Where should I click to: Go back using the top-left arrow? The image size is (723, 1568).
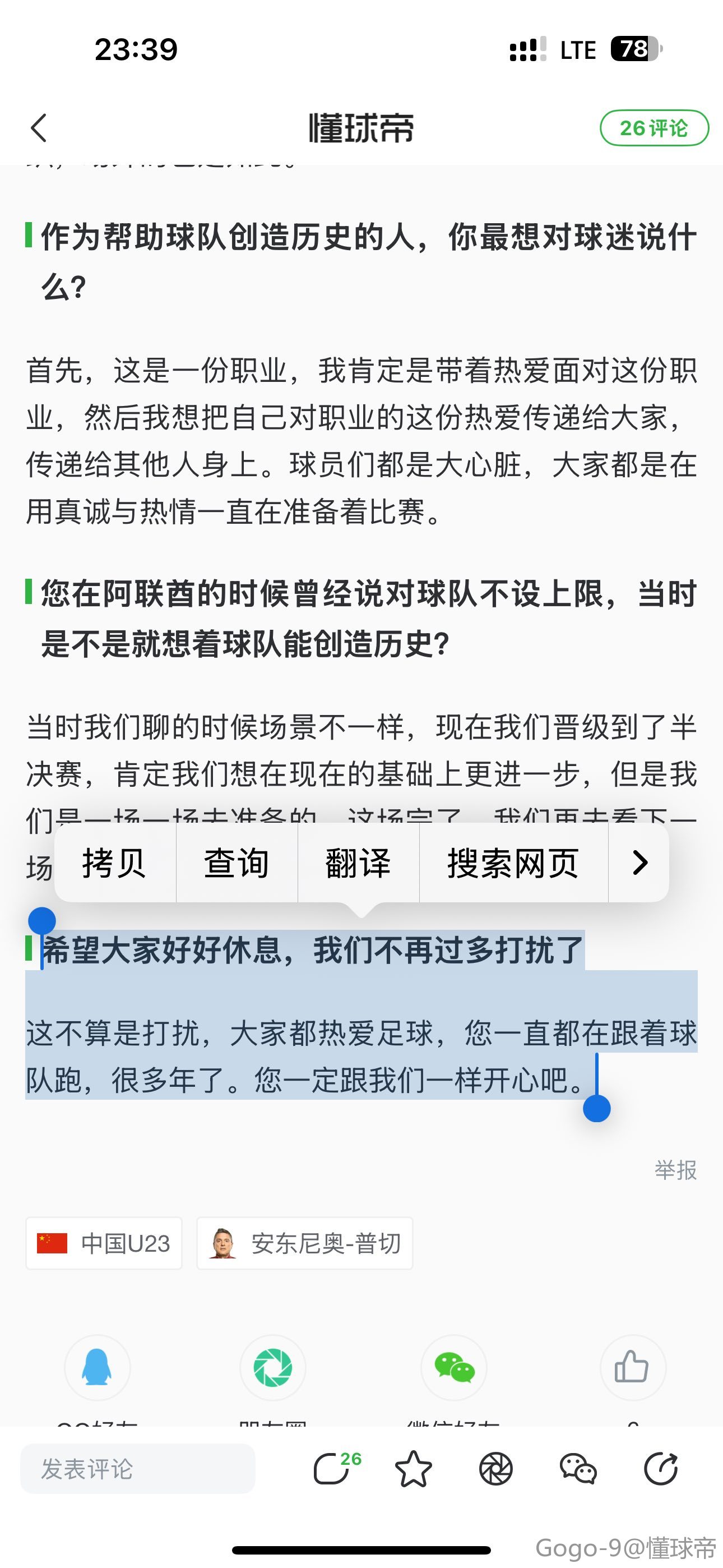(39, 128)
